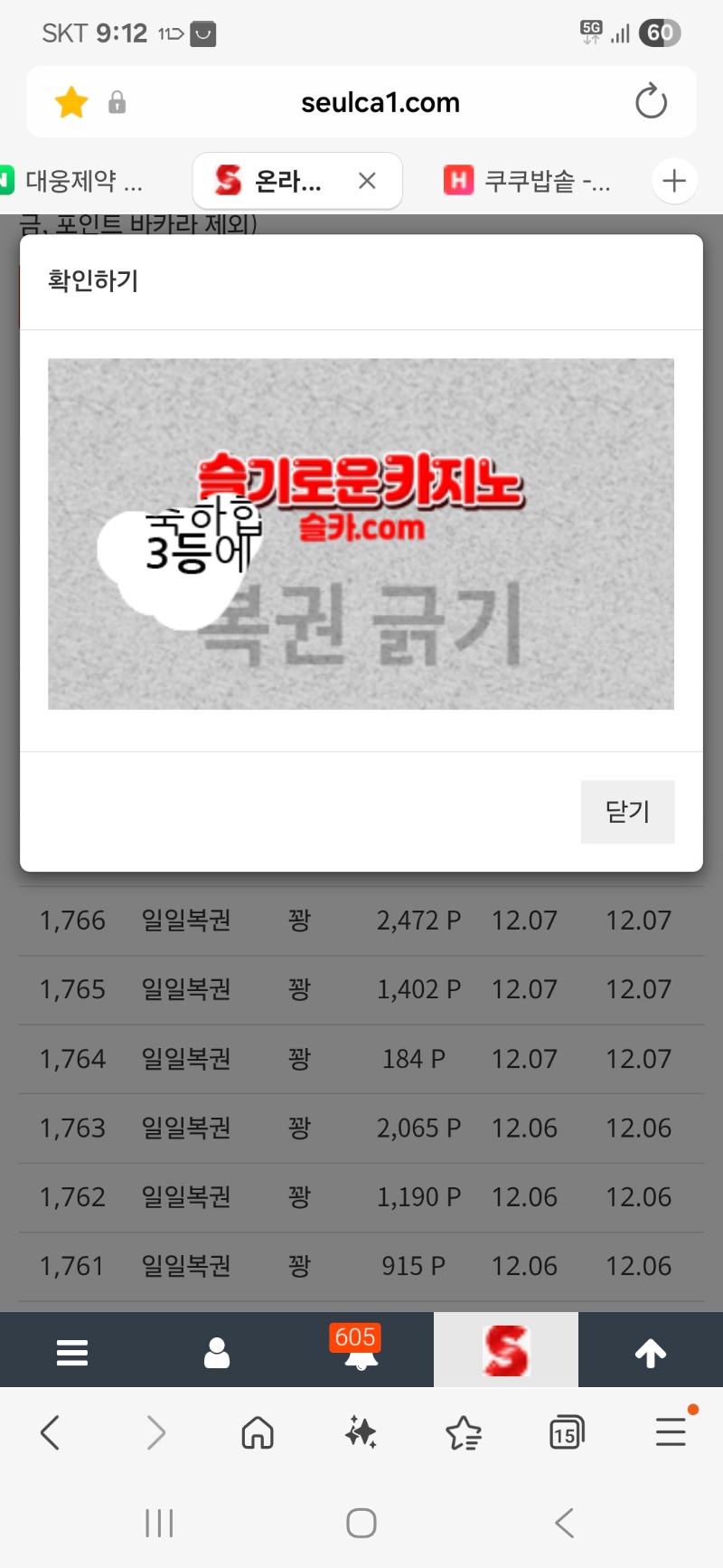723x1568 pixels.
Task: Tap the seulca1.com address bar
Action: pos(380,102)
